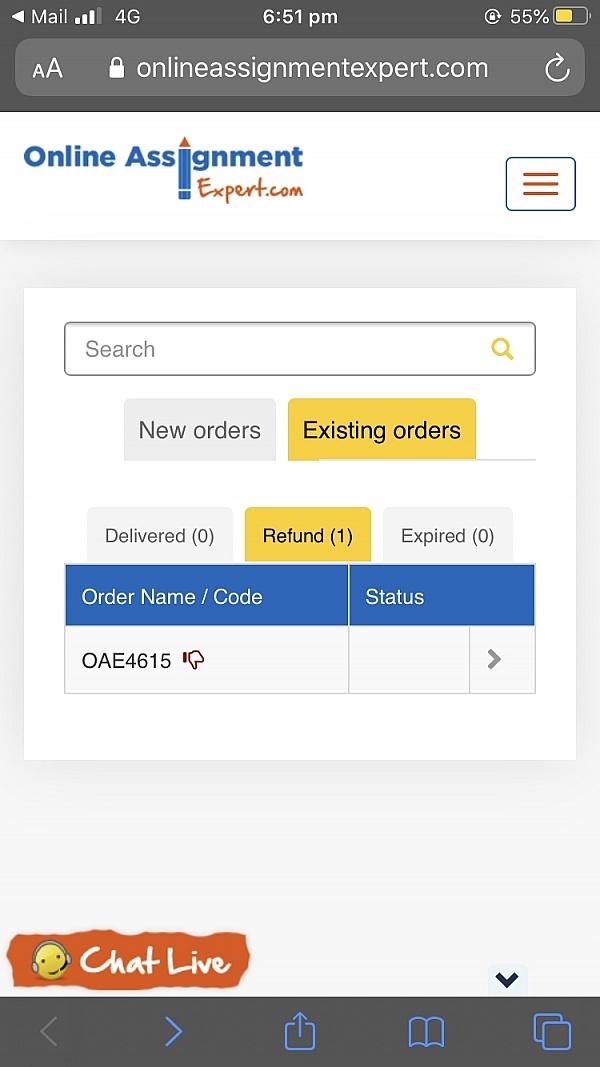Open the hamburger menu button
Image resolution: width=600 pixels, height=1067 pixels.
click(x=540, y=184)
